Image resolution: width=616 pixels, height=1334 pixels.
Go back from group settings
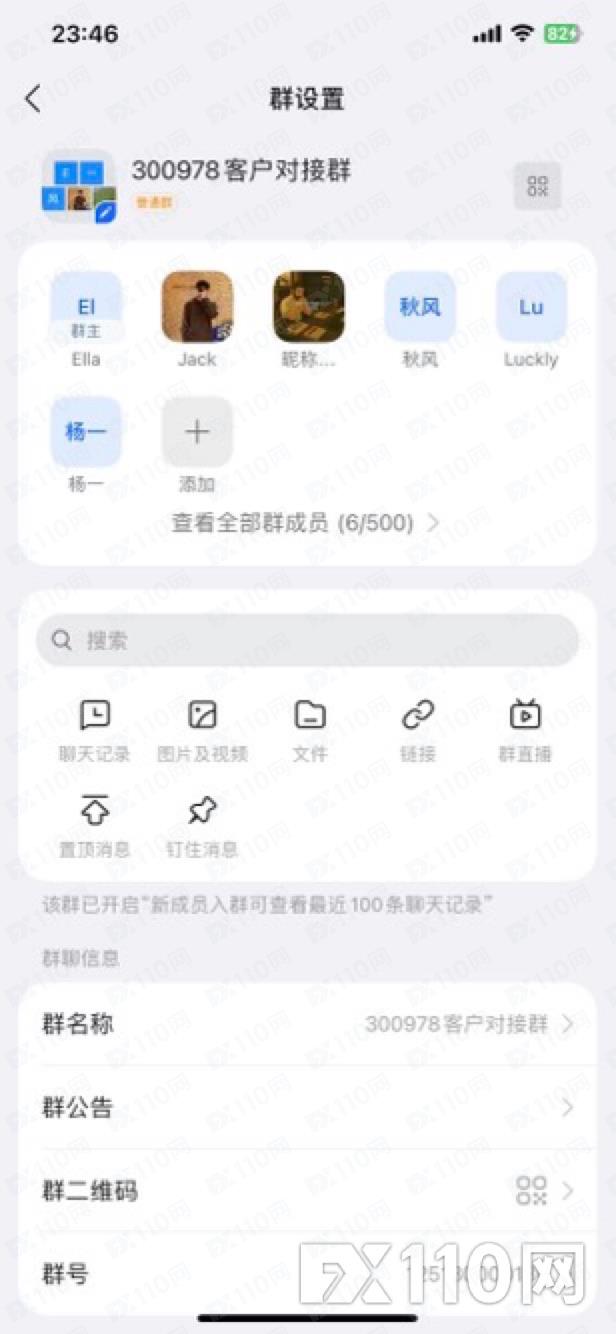tap(33, 98)
